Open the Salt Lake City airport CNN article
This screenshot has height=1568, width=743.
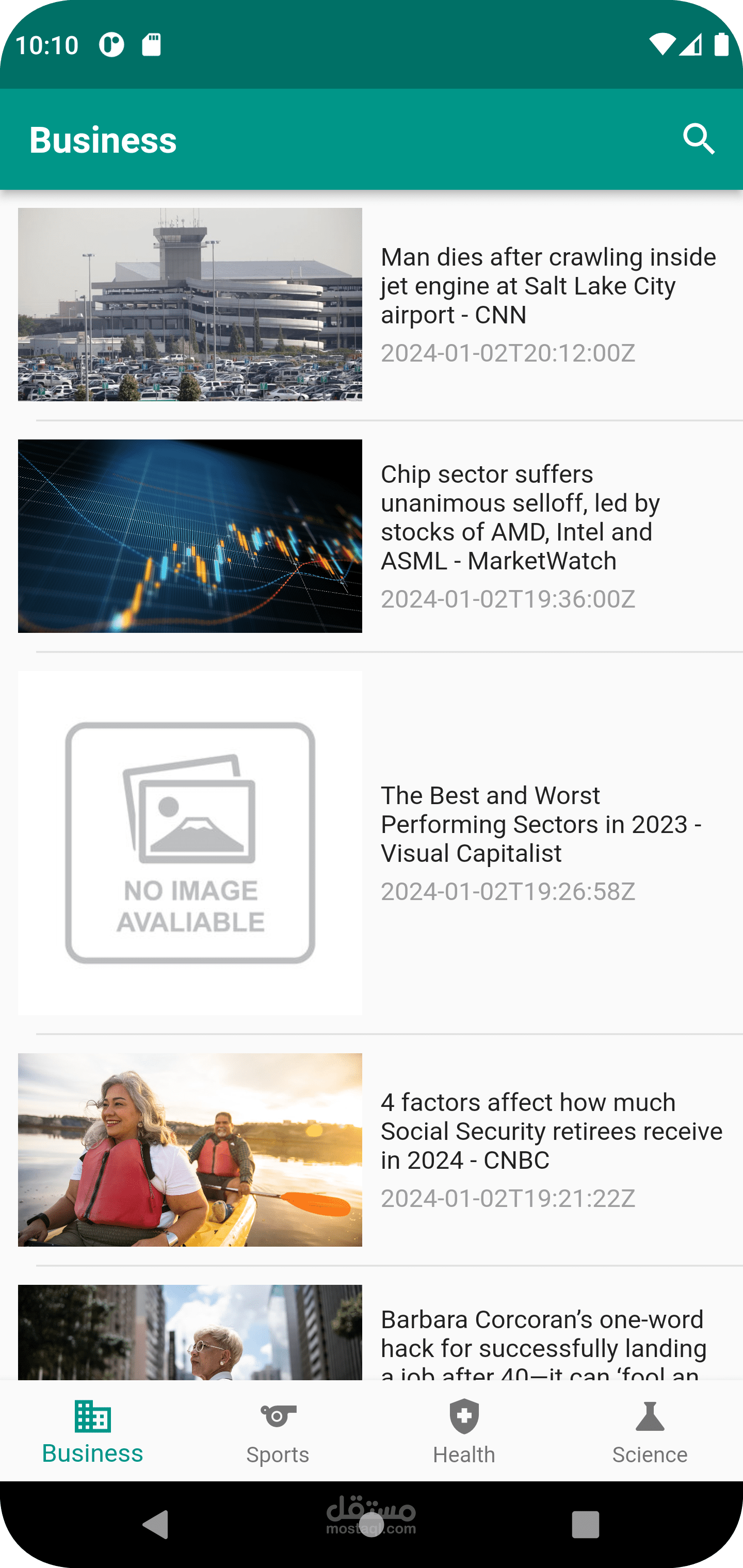point(548,286)
